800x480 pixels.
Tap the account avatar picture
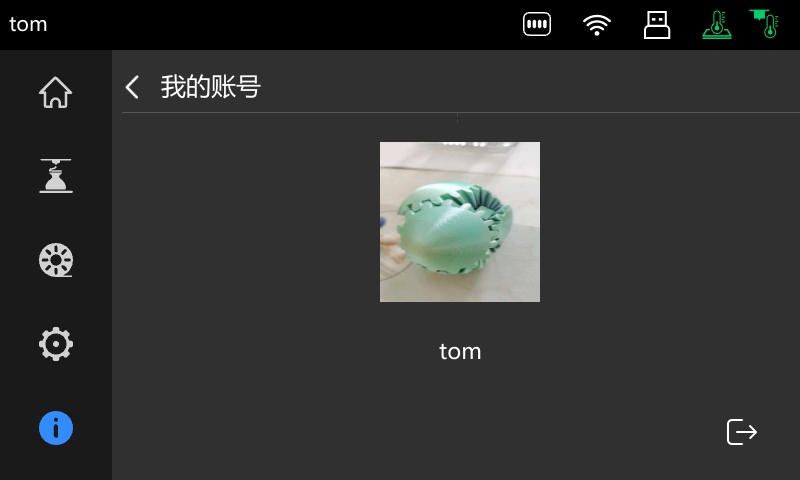(460, 222)
